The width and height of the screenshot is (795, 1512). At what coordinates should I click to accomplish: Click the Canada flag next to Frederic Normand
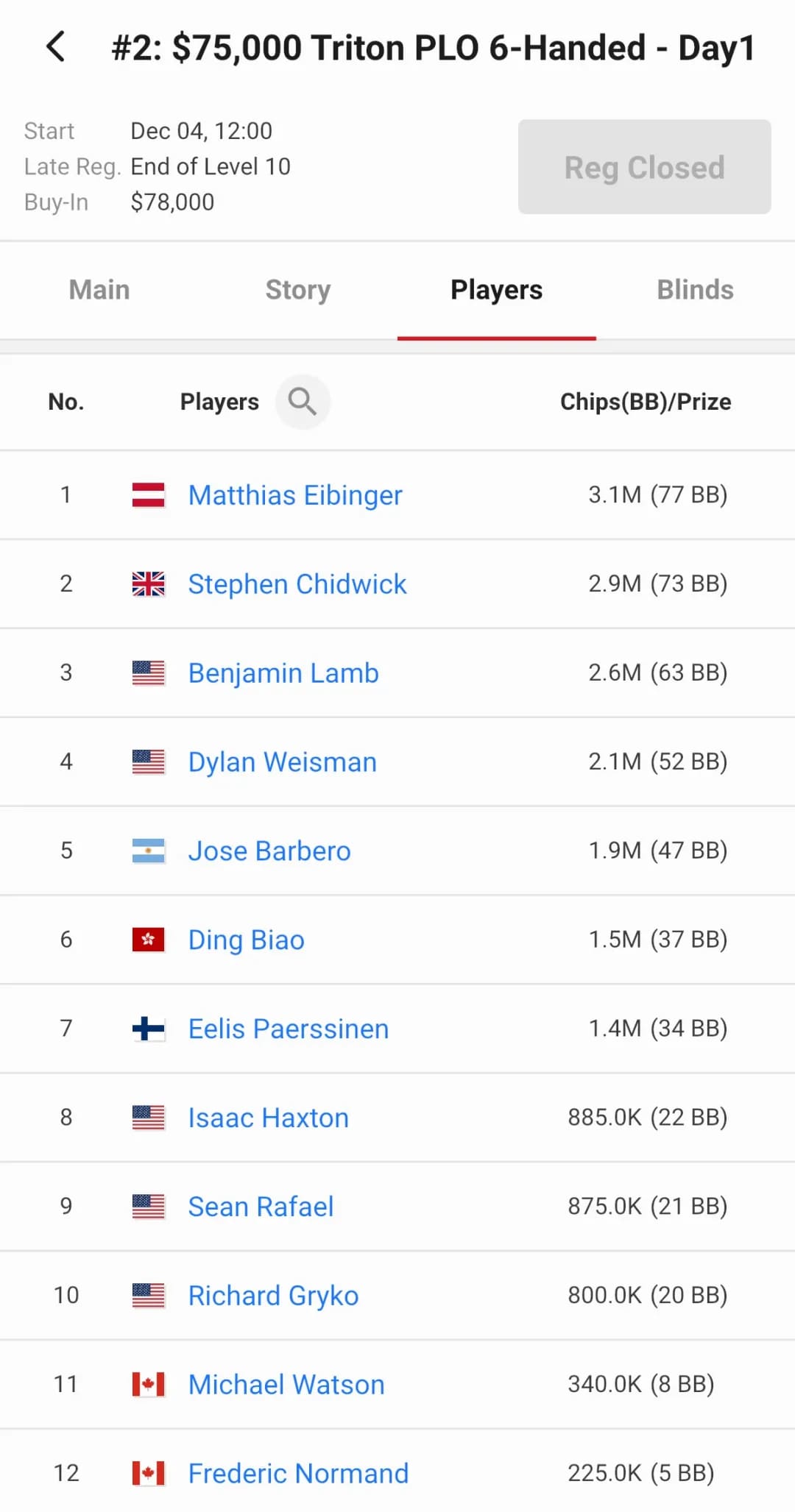[147, 1473]
